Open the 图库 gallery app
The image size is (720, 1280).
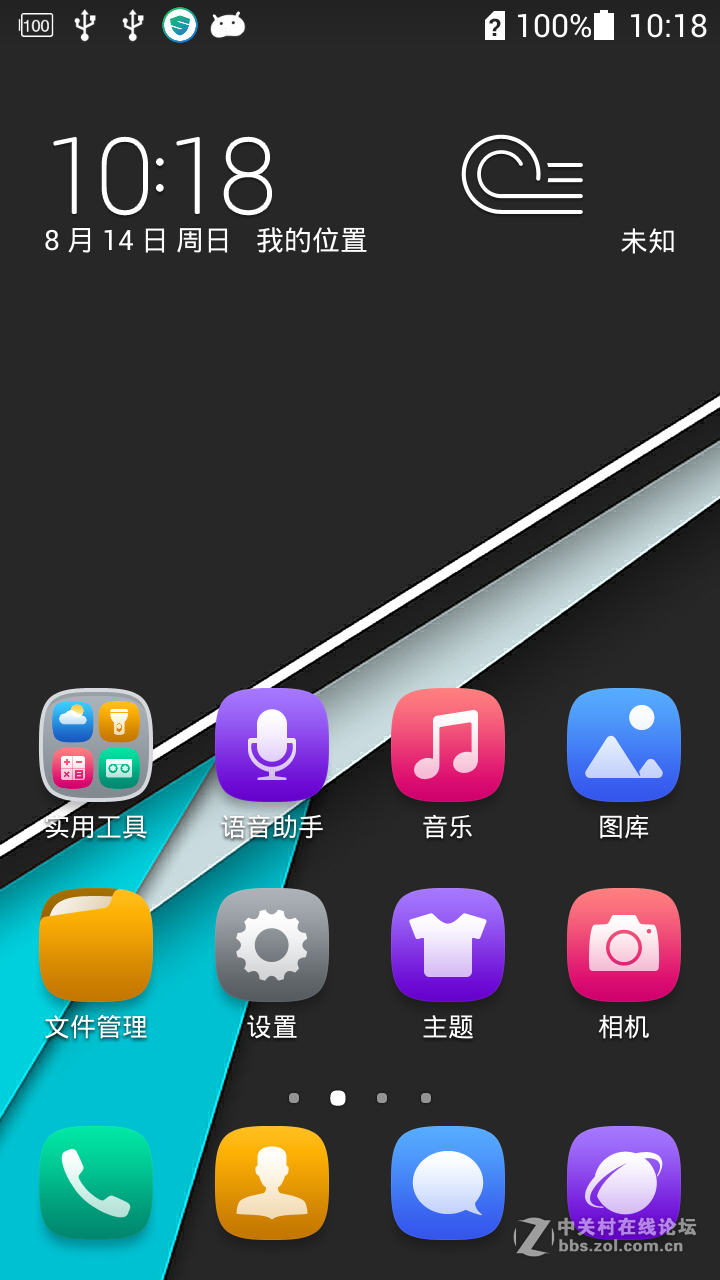click(x=624, y=745)
